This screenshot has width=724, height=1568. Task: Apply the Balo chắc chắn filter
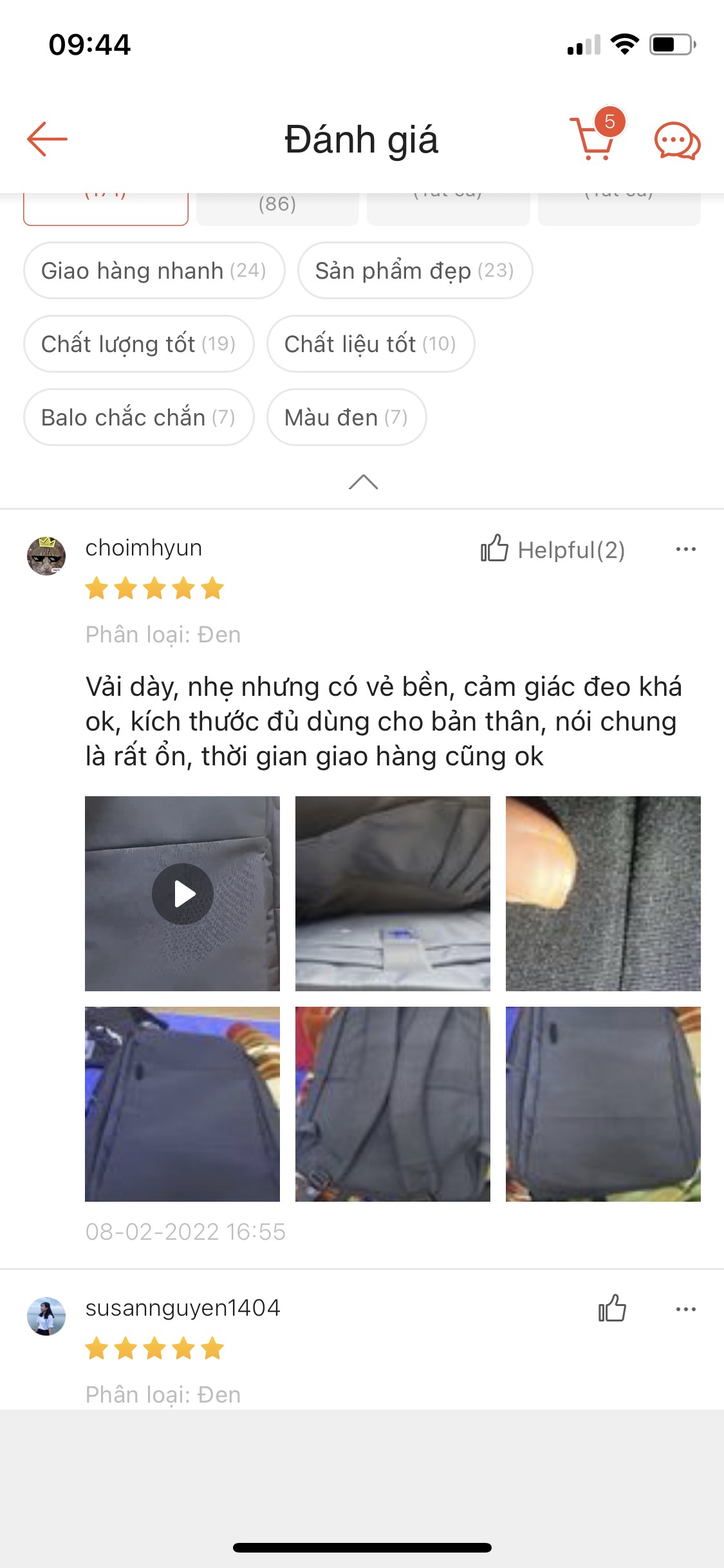pyautogui.click(x=138, y=418)
